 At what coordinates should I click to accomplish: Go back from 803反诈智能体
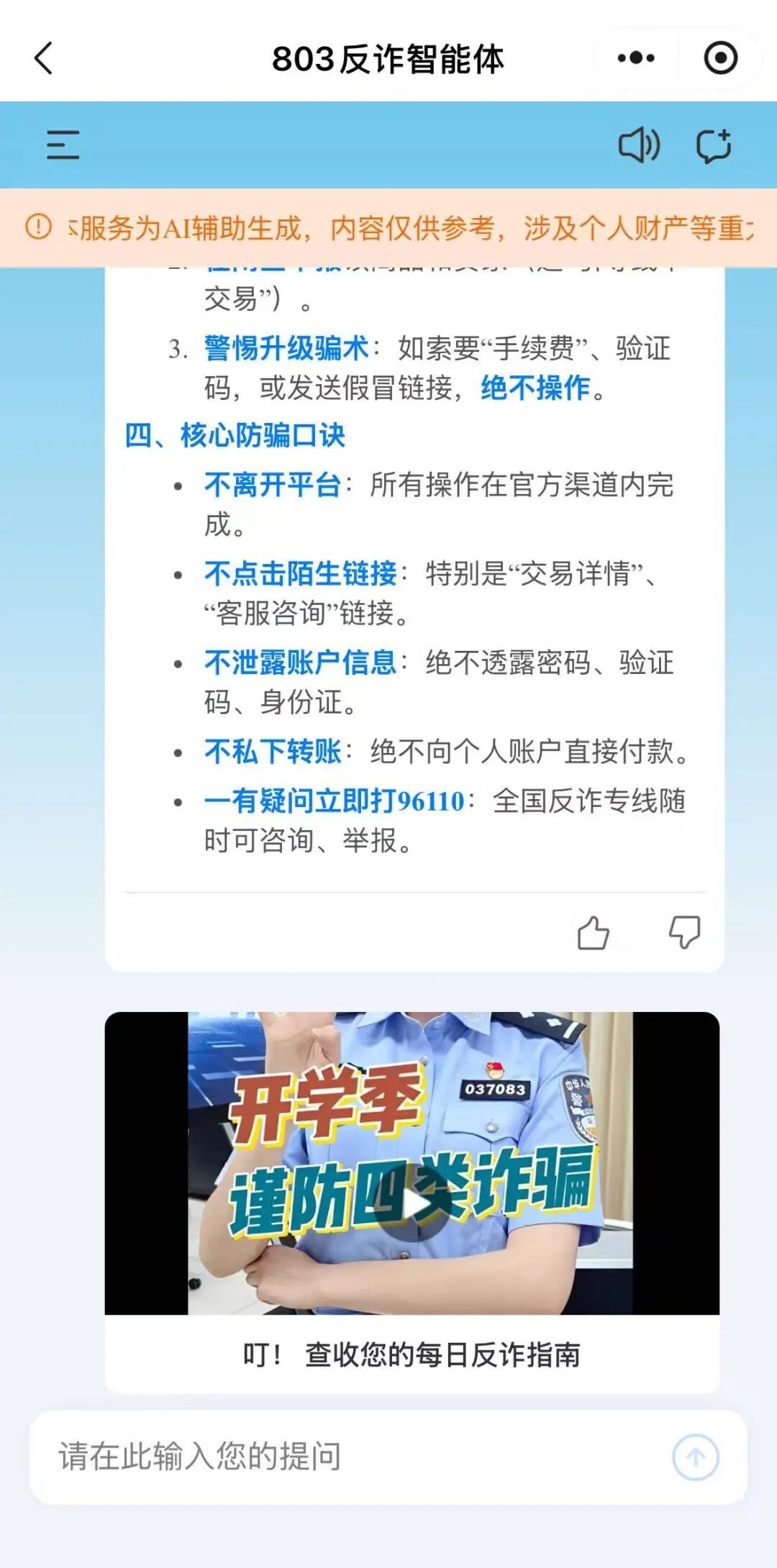(x=44, y=58)
